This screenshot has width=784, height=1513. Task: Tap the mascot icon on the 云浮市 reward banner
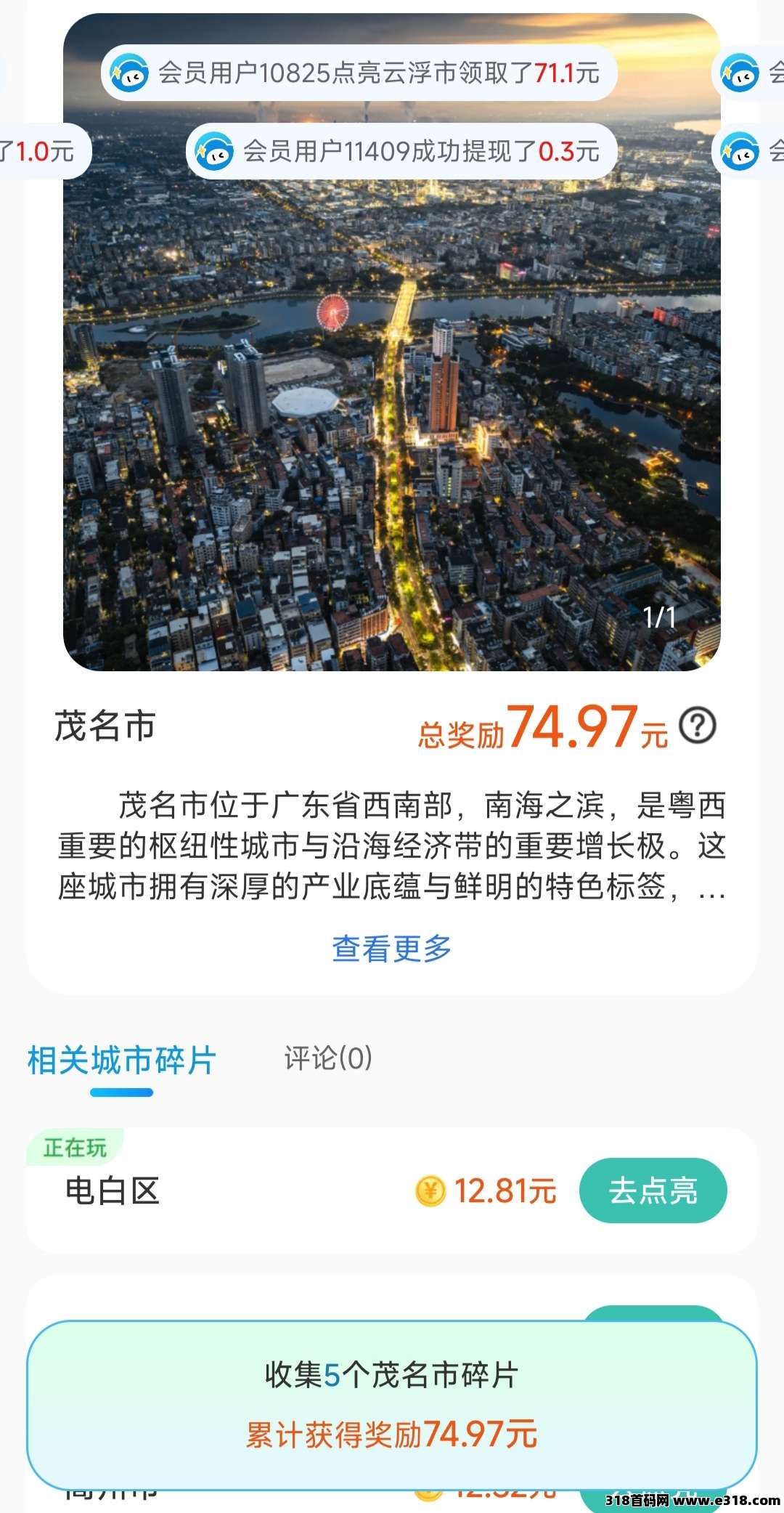tap(129, 73)
